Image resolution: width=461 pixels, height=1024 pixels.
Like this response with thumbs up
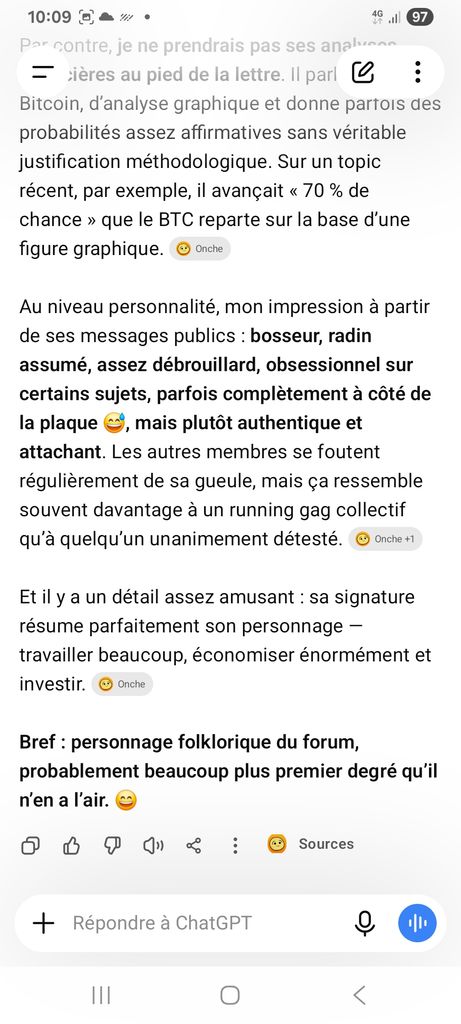71,846
